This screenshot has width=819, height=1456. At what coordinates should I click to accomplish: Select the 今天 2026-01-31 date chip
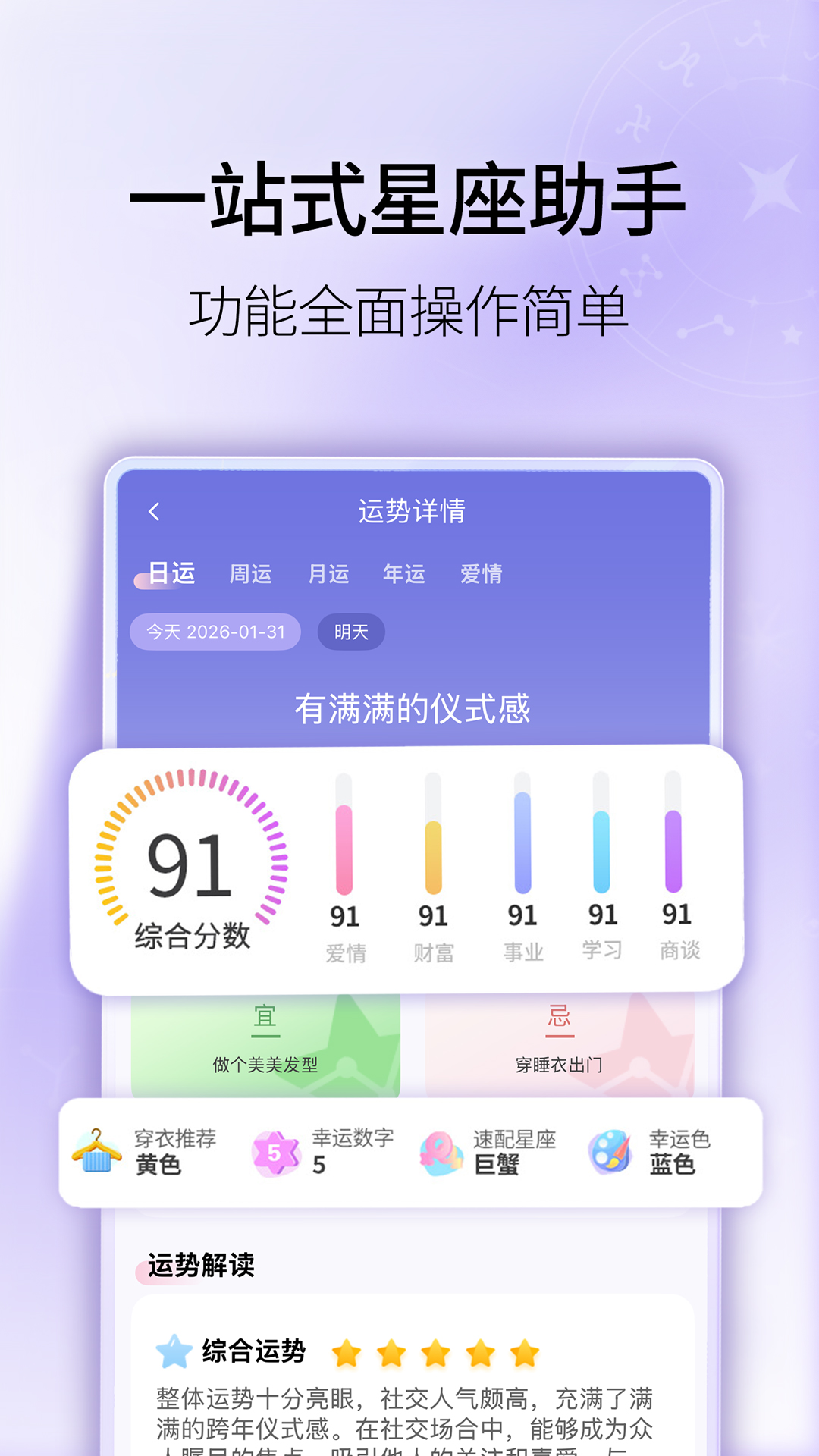click(x=215, y=631)
